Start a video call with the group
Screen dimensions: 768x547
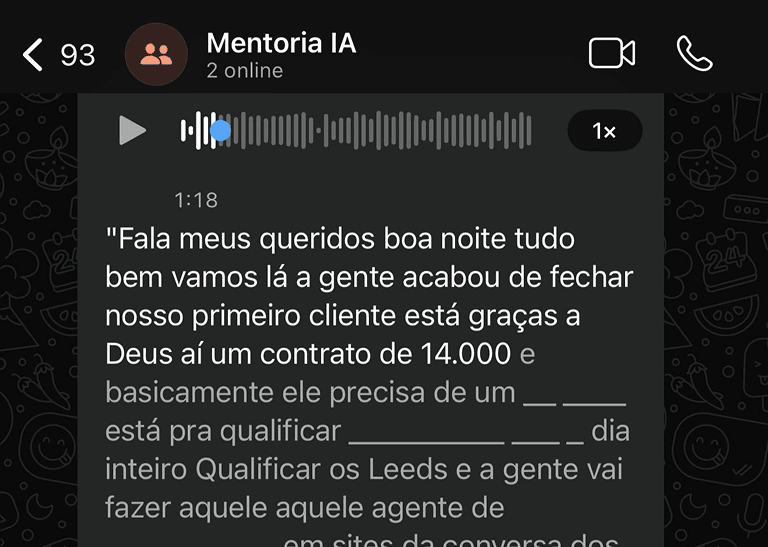point(612,53)
